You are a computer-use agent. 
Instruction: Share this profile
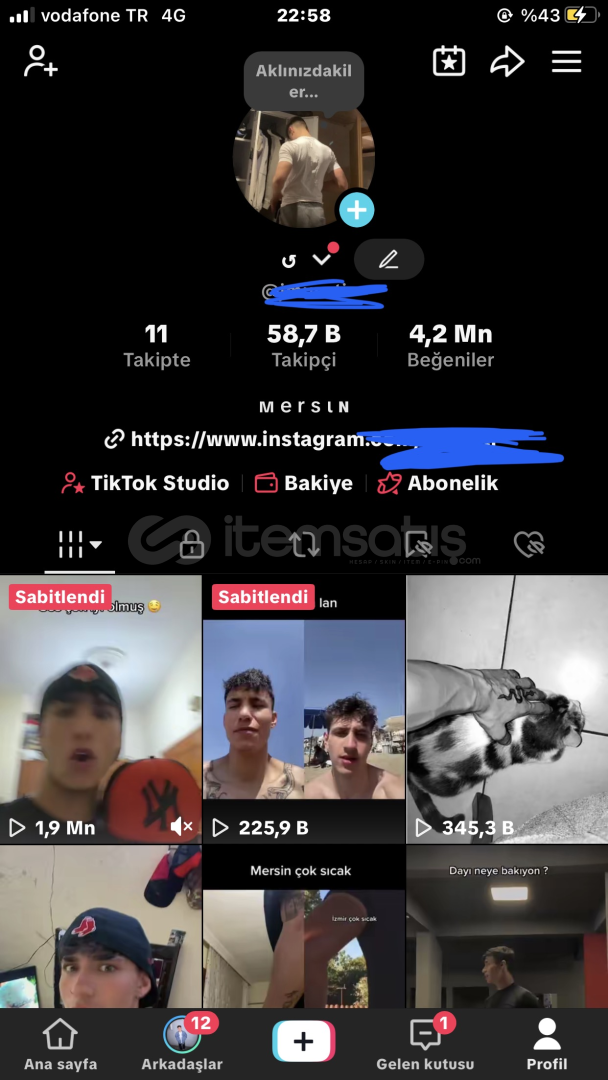507,61
